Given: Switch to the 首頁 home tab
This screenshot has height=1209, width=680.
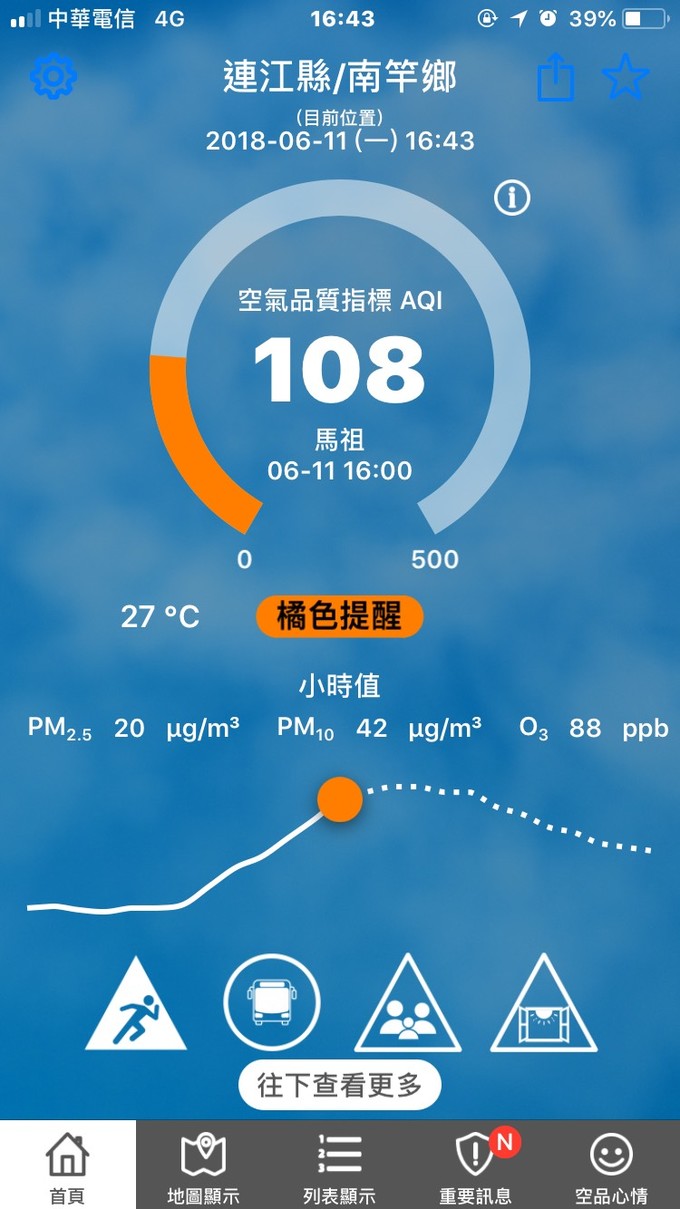Looking at the screenshot, I should (68, 1165).
